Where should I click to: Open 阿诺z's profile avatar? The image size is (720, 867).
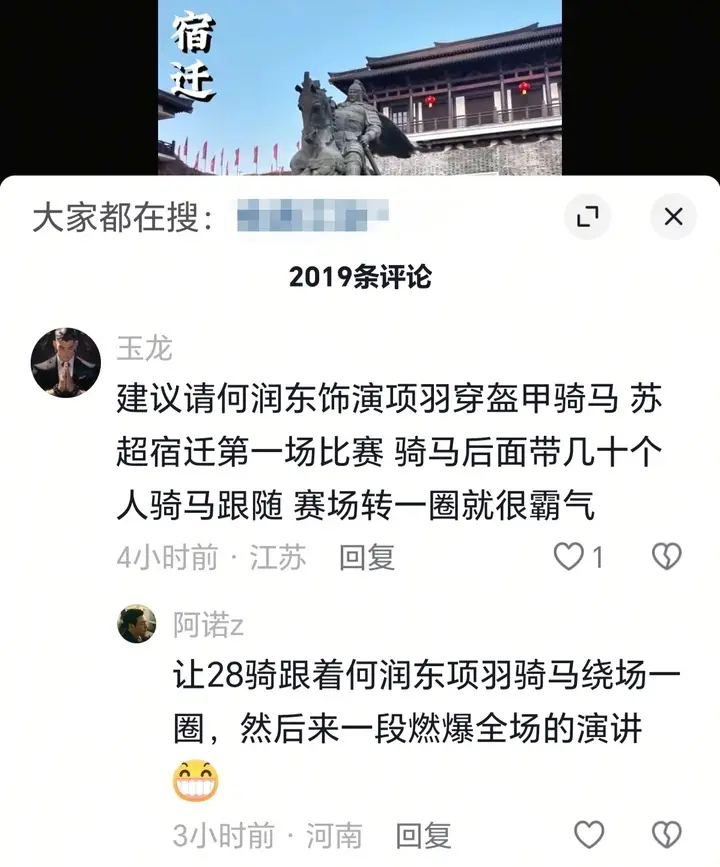coord(137,624)
